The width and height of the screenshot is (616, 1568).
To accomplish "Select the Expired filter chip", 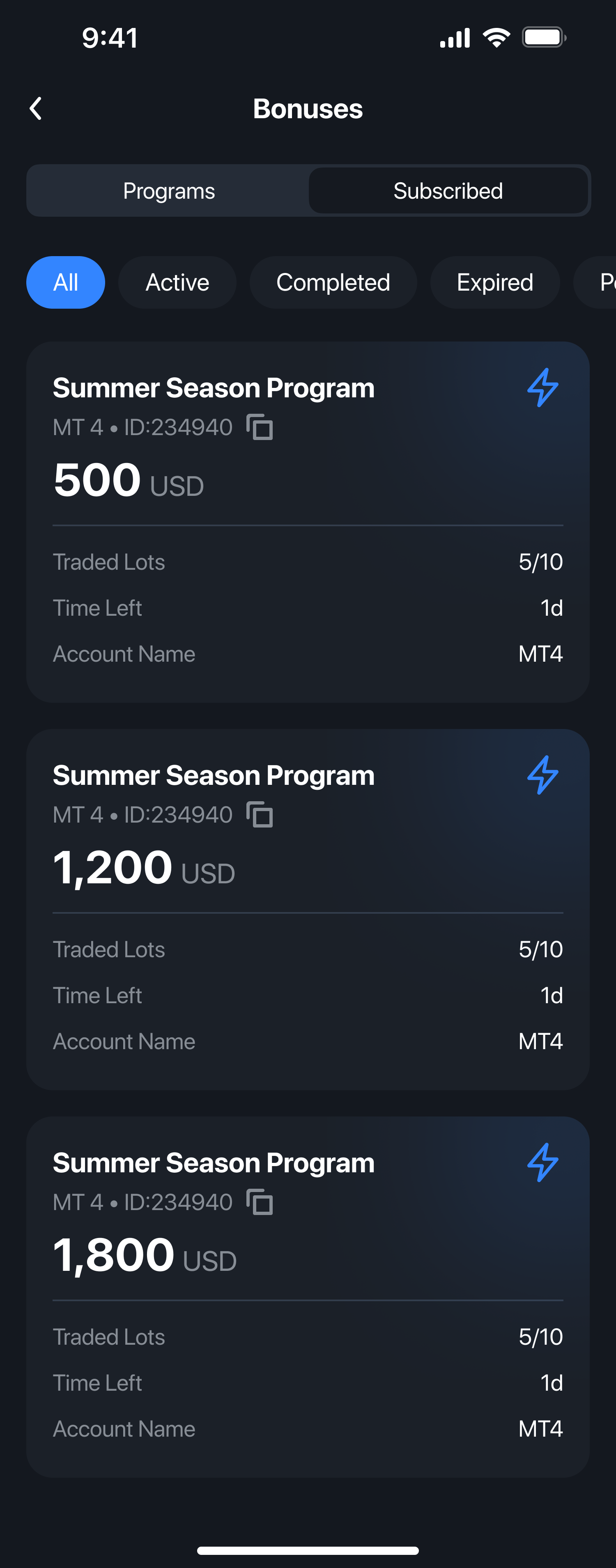I will click(x=495, y=282).
